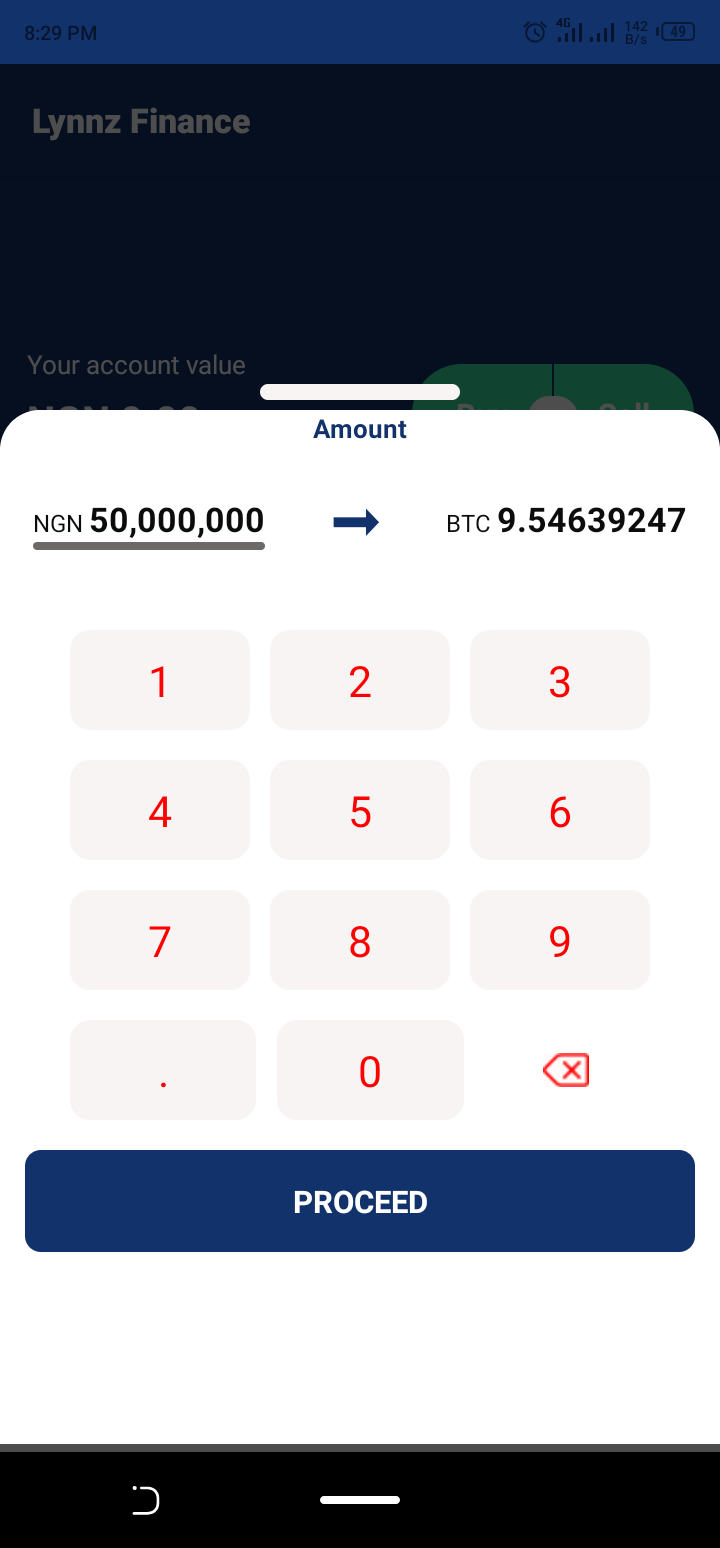Screen dimensions: 720x1548
Task: Tap the number 5 key
Action: (x=360, y=810)
